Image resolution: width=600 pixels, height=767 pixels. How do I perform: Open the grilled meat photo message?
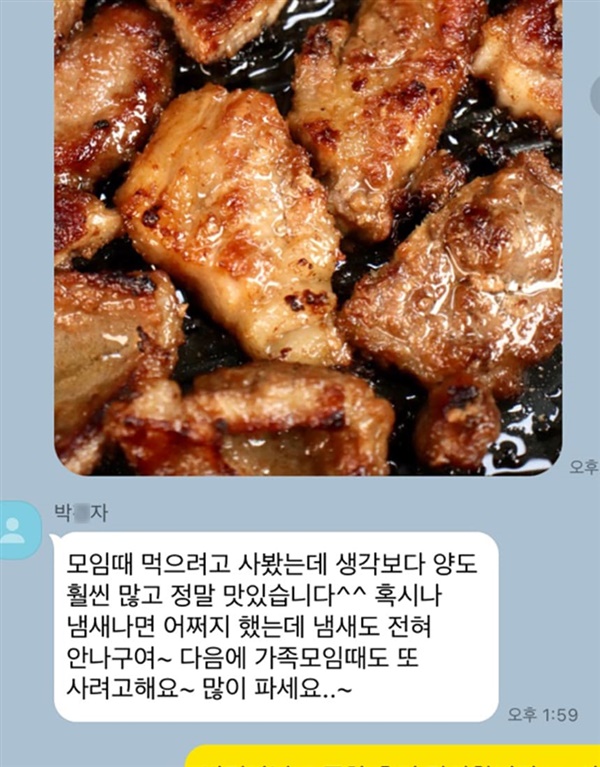tap(308, 235)
